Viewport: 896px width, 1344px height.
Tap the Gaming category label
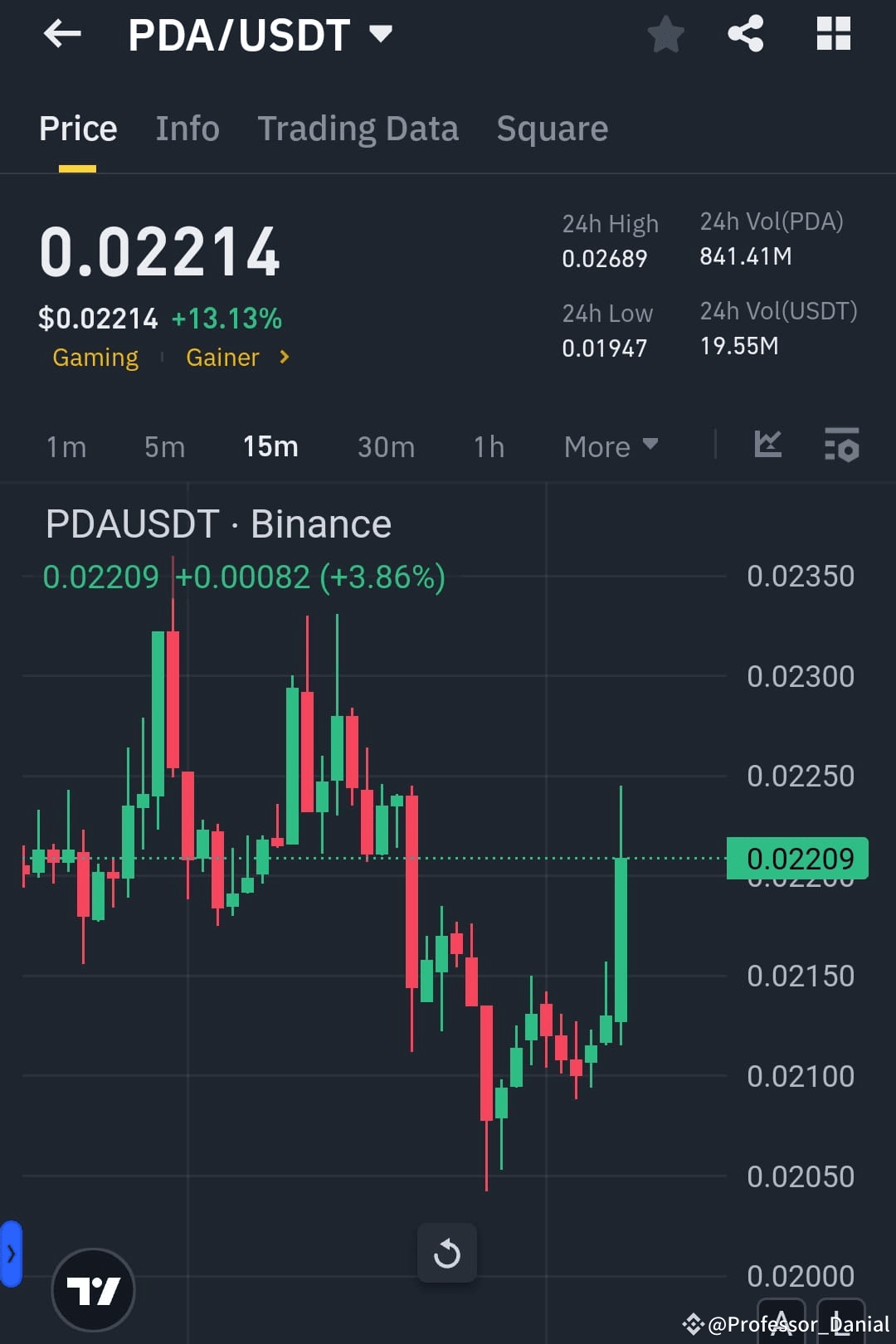click(x=95, y=357)
